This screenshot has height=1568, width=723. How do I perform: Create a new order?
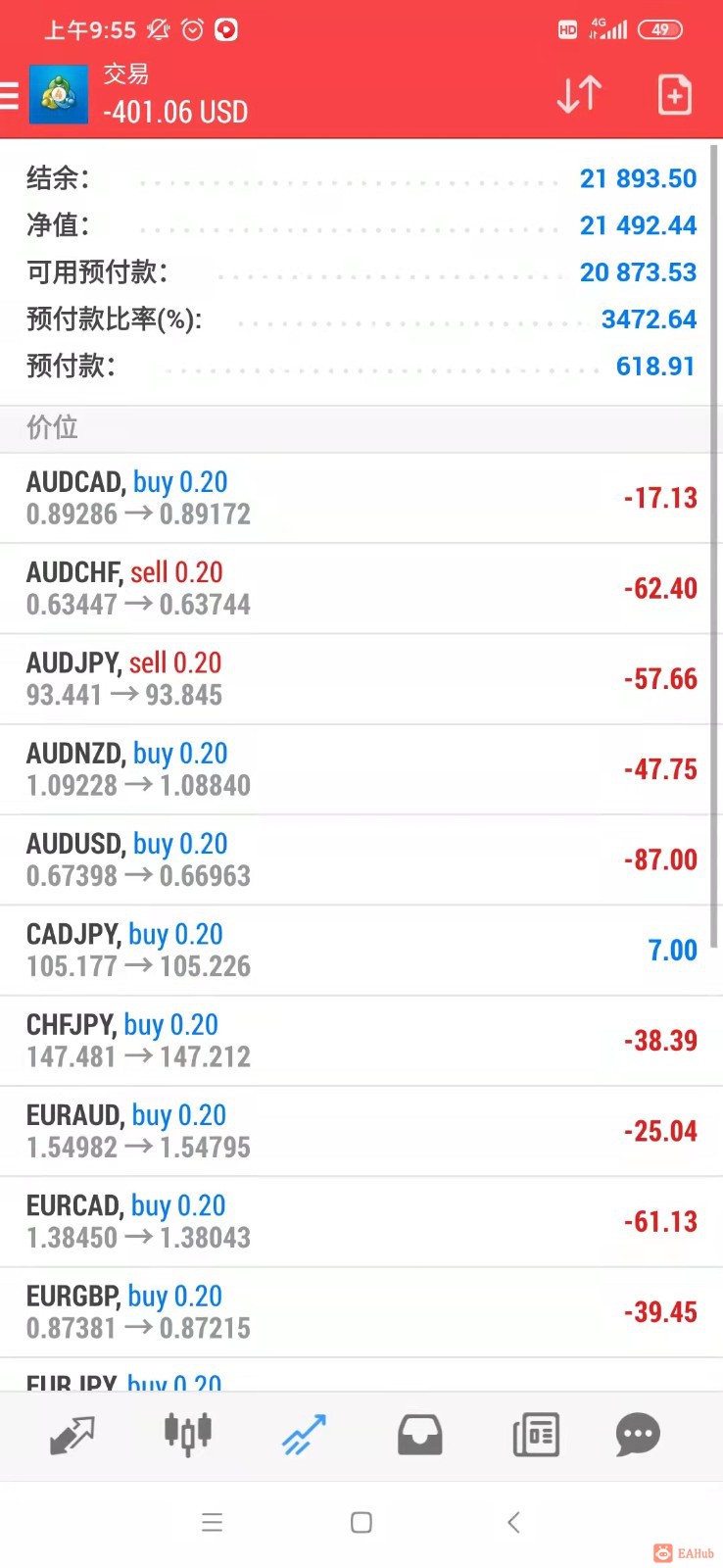tap(674, 95)
